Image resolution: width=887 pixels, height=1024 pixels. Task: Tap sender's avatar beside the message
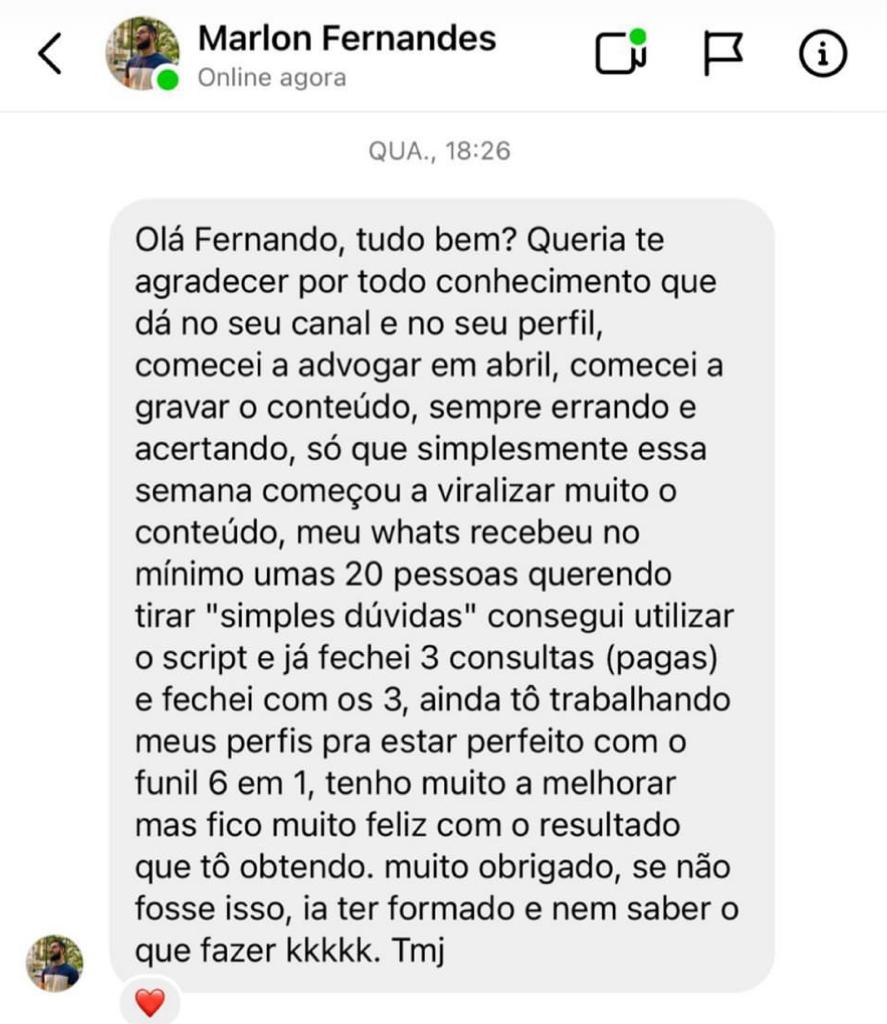click(x=54, y=963)
